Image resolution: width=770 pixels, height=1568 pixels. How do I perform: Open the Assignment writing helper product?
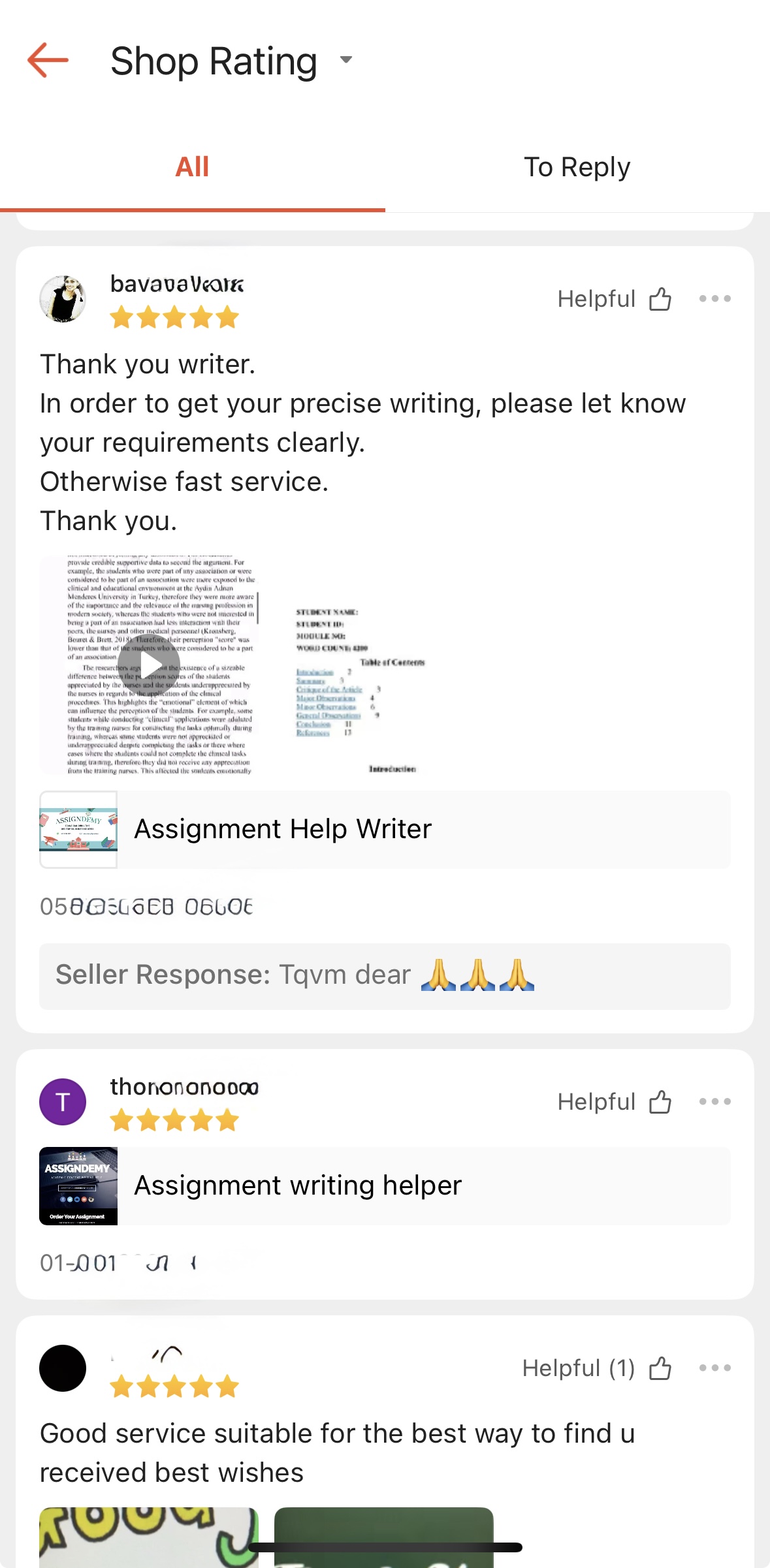tap(385, 1185)
